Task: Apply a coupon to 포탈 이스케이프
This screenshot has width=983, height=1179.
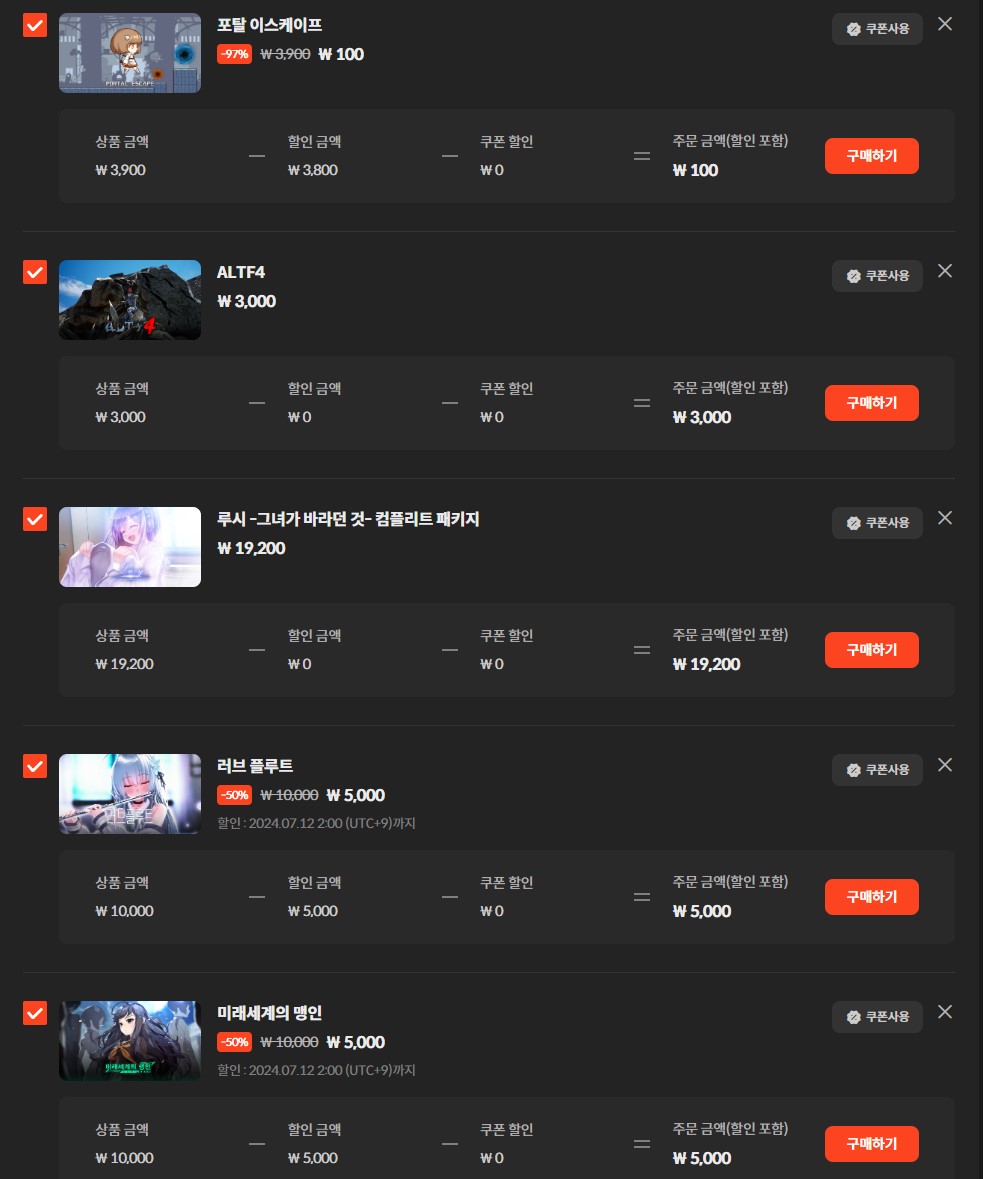Action: tap(877, 29)
